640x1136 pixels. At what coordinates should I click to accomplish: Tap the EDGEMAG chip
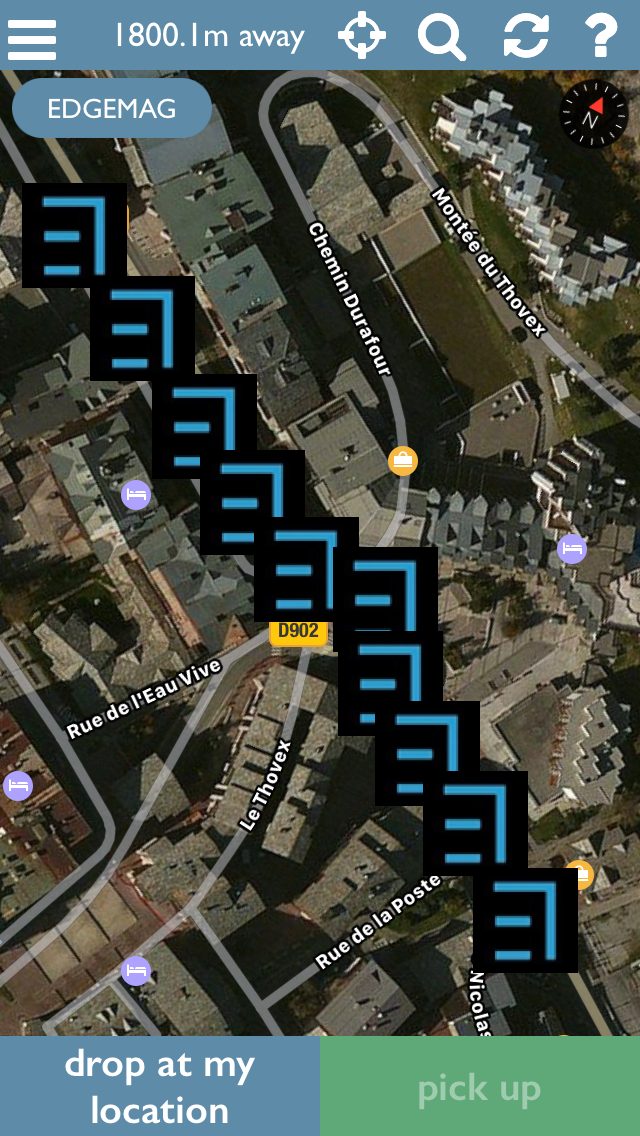point(112,109)
